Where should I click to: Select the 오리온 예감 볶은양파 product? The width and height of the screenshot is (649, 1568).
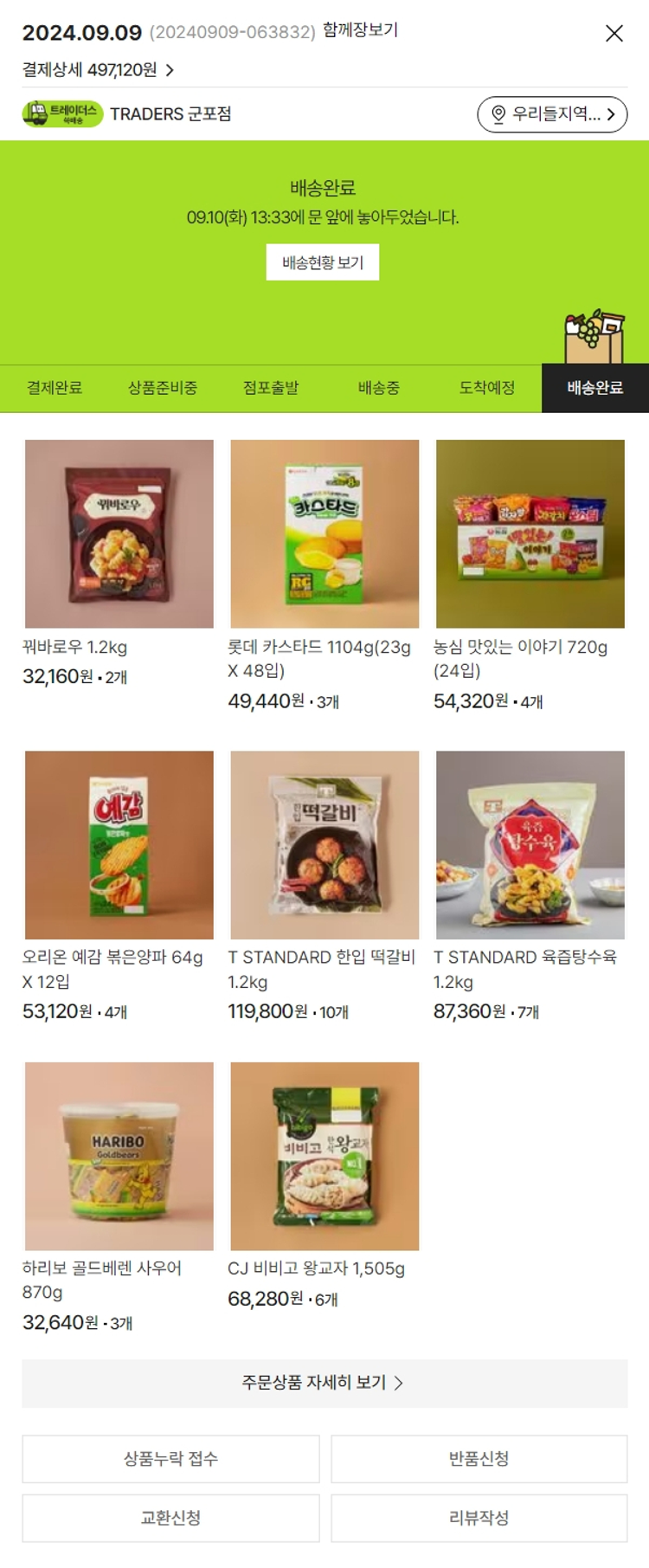point(119,845)
